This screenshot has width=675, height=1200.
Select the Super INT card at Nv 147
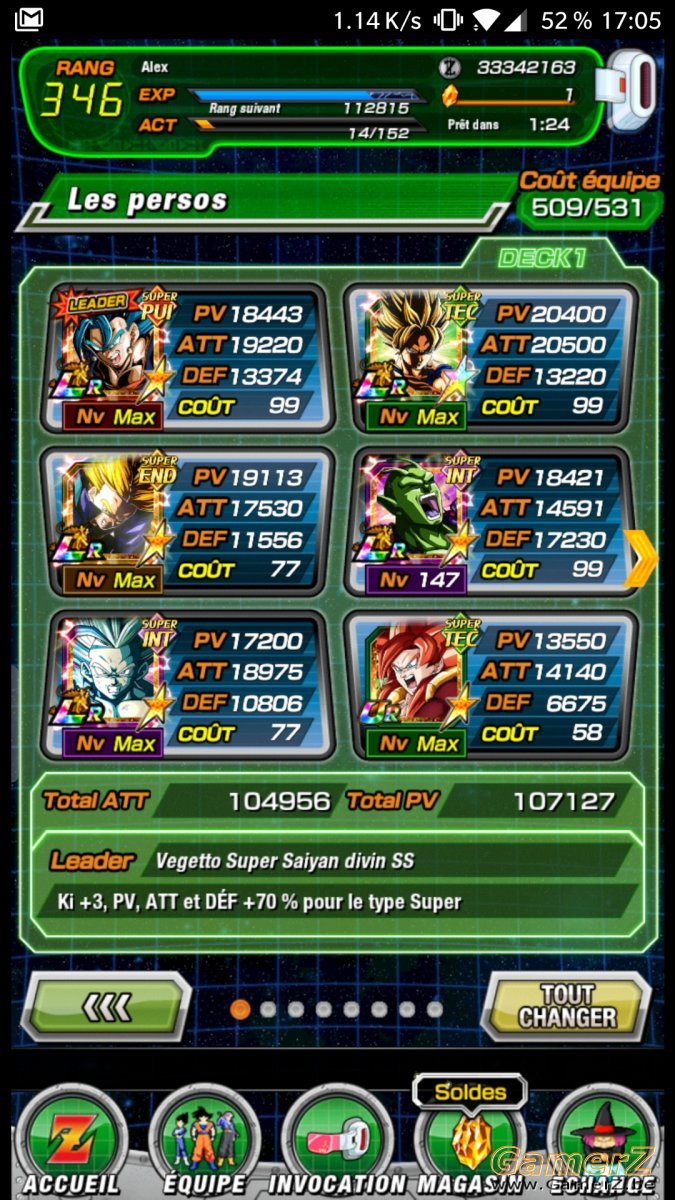490,521
